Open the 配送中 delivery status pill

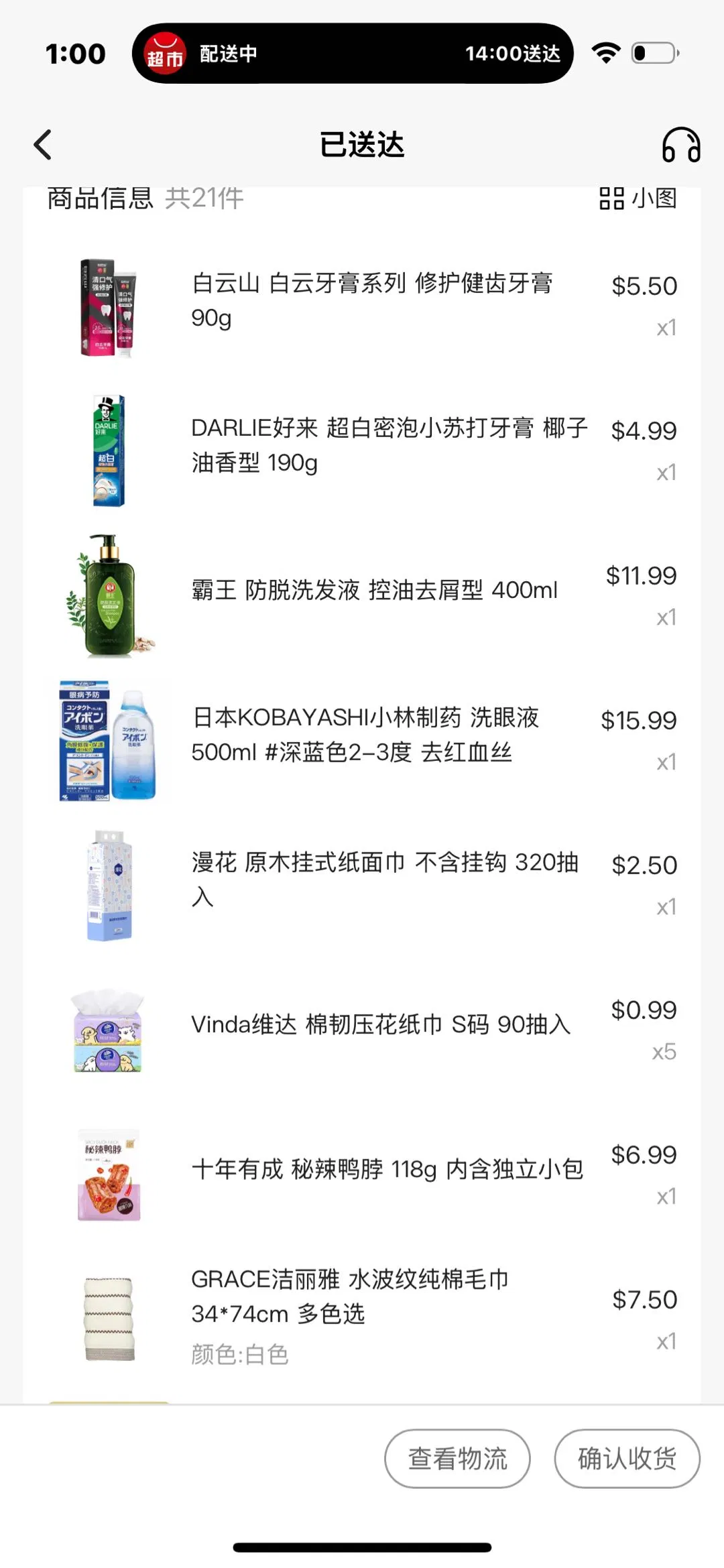(x=353, y=54)
